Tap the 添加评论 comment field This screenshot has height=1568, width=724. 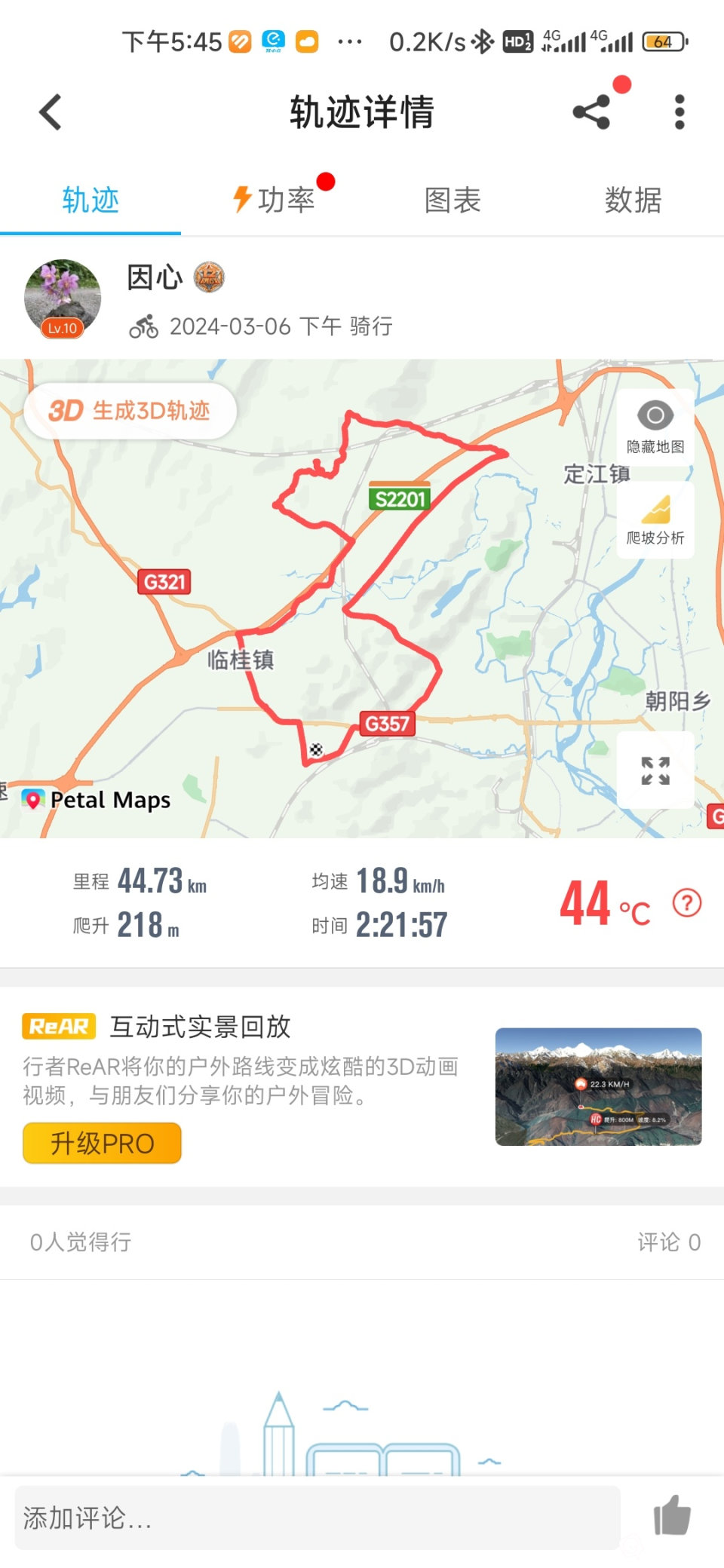(317, 1517)
